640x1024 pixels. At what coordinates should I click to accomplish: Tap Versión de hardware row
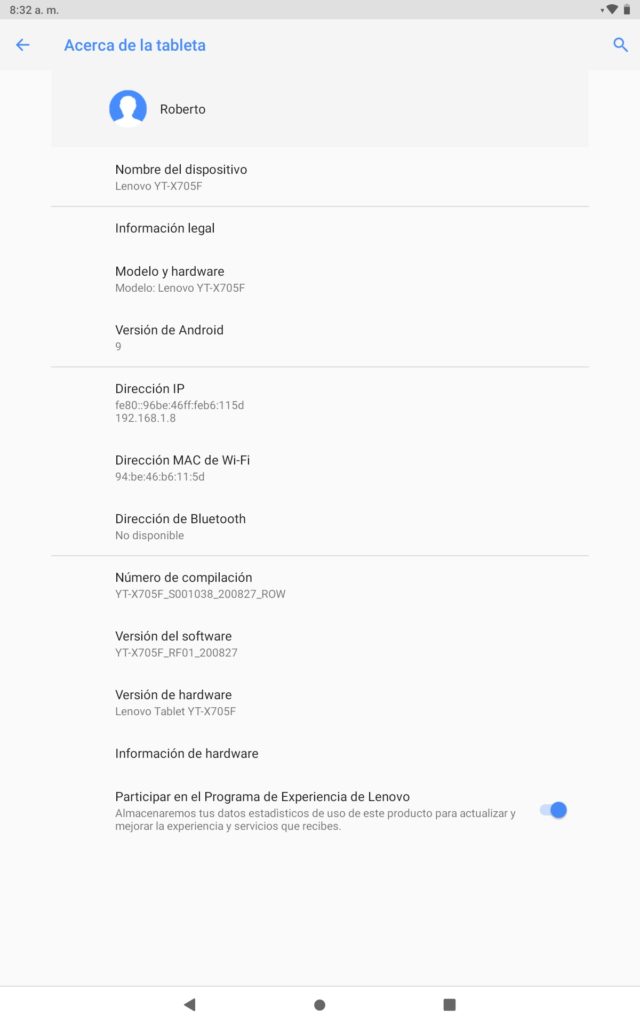[320, 702]
